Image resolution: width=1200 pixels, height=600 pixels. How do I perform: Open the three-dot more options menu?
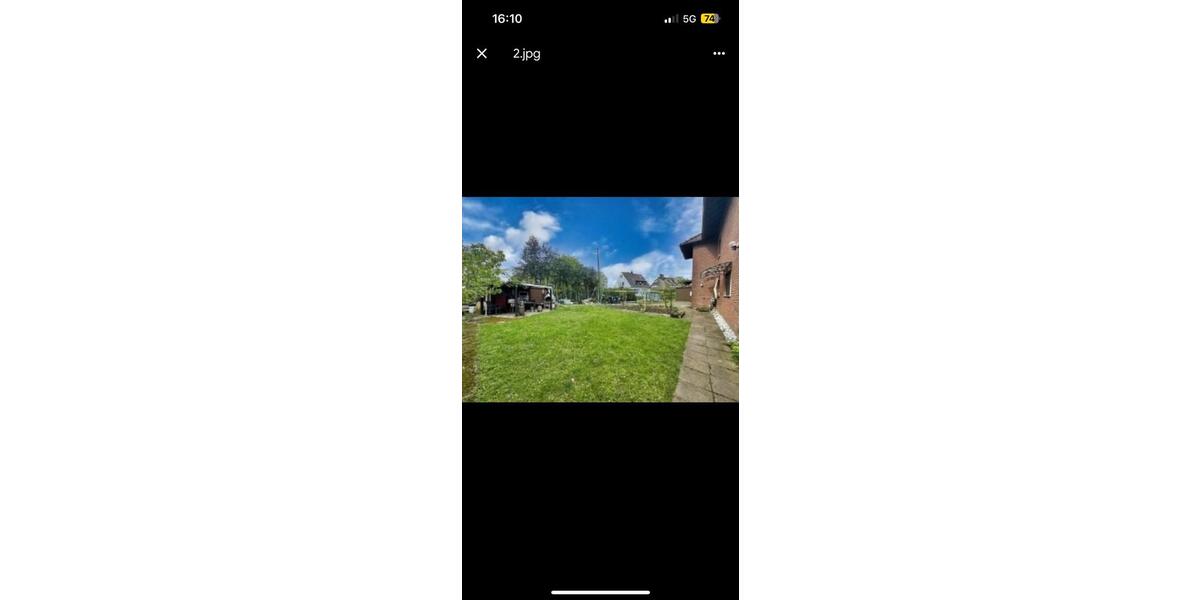[718, 54]
